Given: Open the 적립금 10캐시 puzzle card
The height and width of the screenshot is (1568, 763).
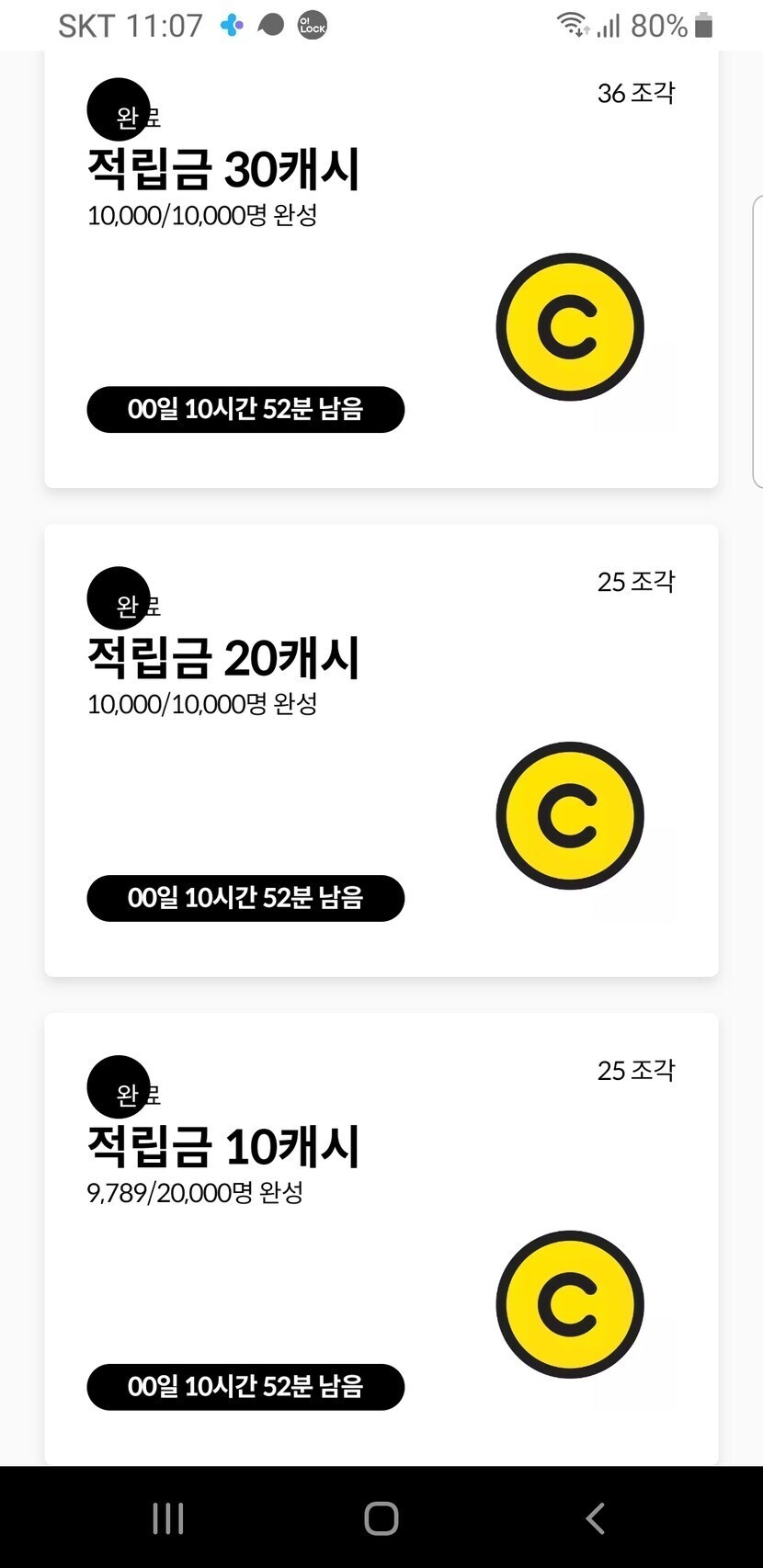Looking at the screenshot, I should [381, 1239].
